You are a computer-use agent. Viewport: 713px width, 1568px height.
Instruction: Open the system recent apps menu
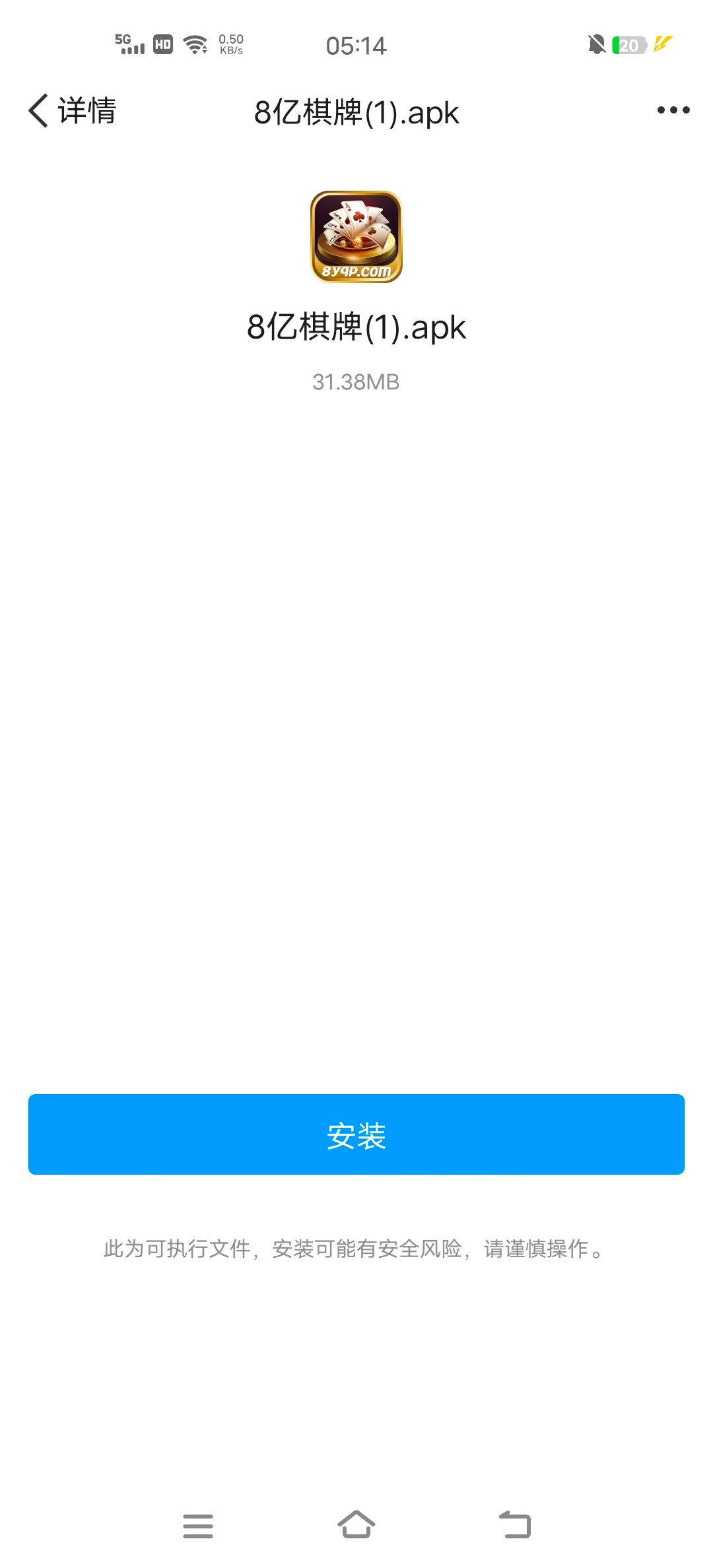(198, 1526)
